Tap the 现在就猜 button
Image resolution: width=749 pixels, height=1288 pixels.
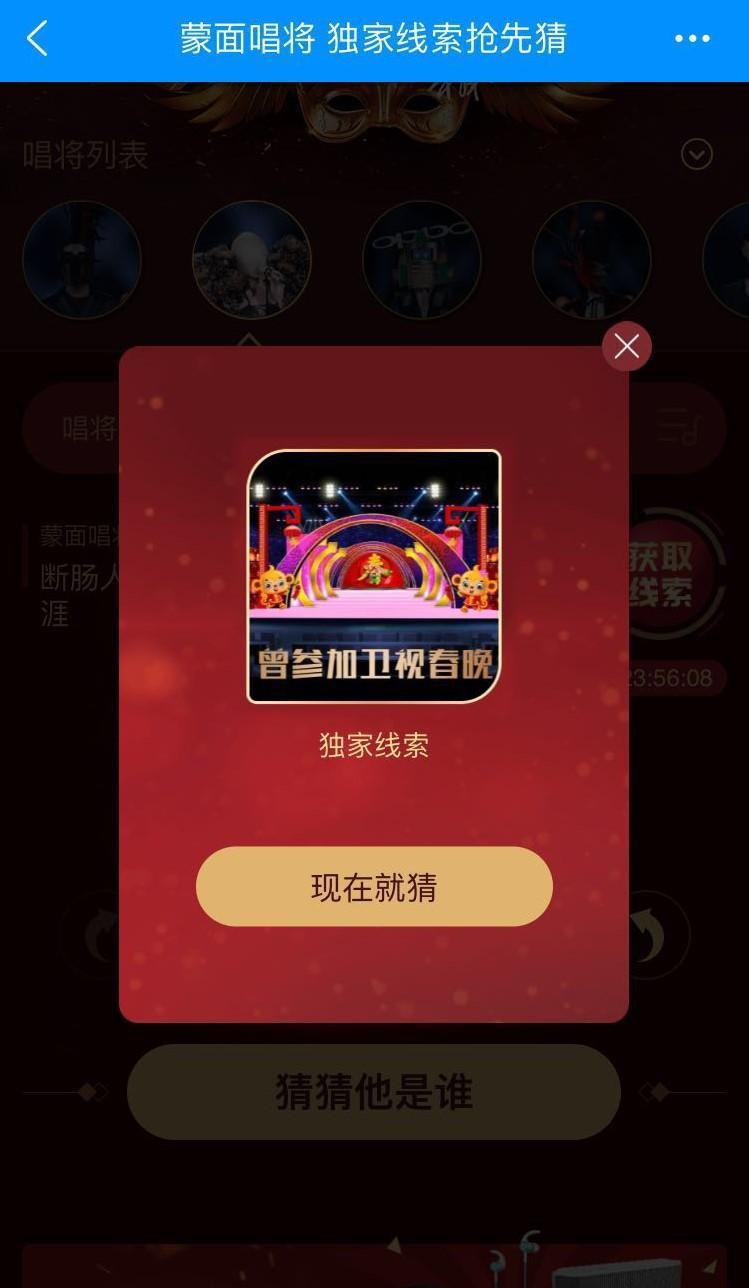click(374, 887)
